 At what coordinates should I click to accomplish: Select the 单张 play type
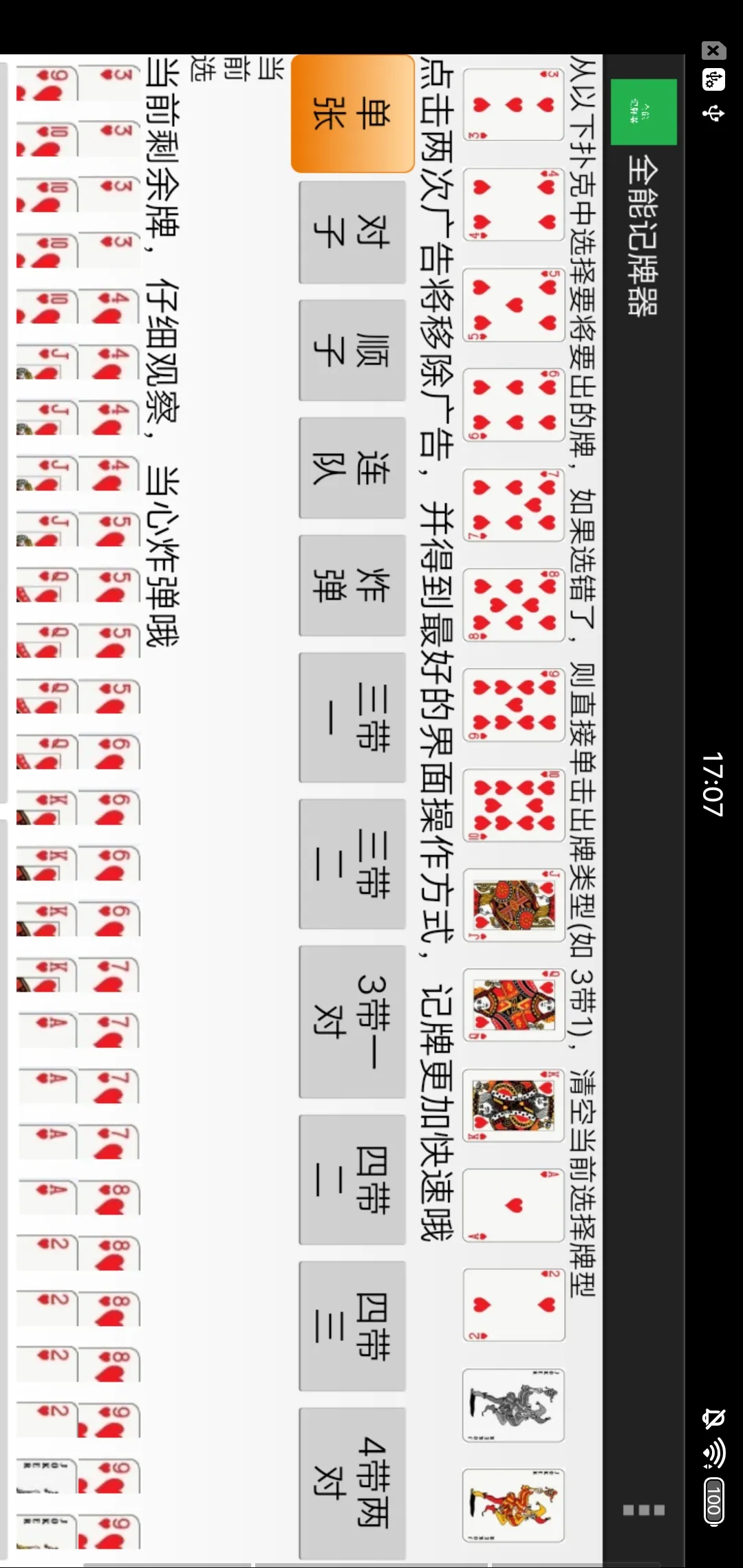pyautogui.click(x=352, y=113)
